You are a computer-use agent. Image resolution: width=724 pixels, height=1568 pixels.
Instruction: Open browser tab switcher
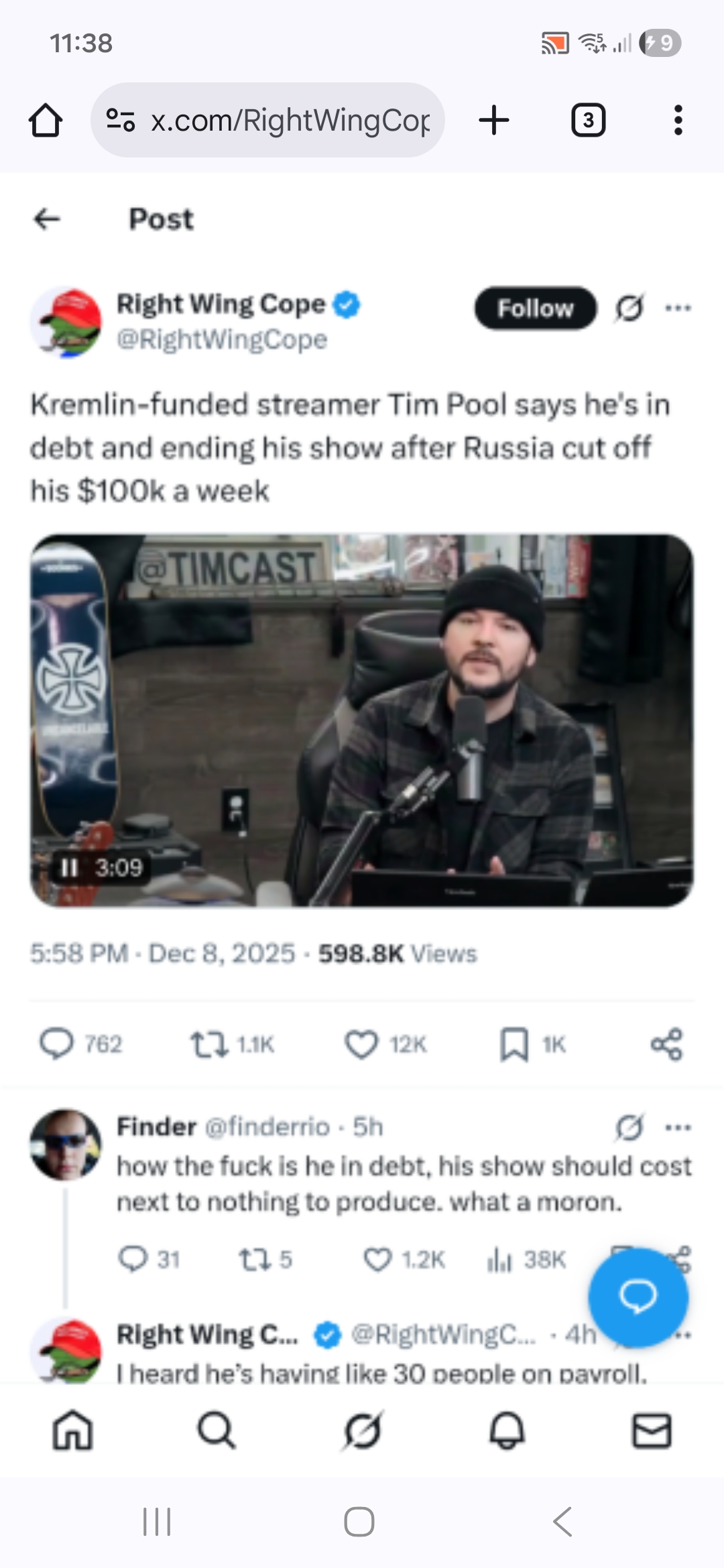pyautogui.click(x=588, y=121)
